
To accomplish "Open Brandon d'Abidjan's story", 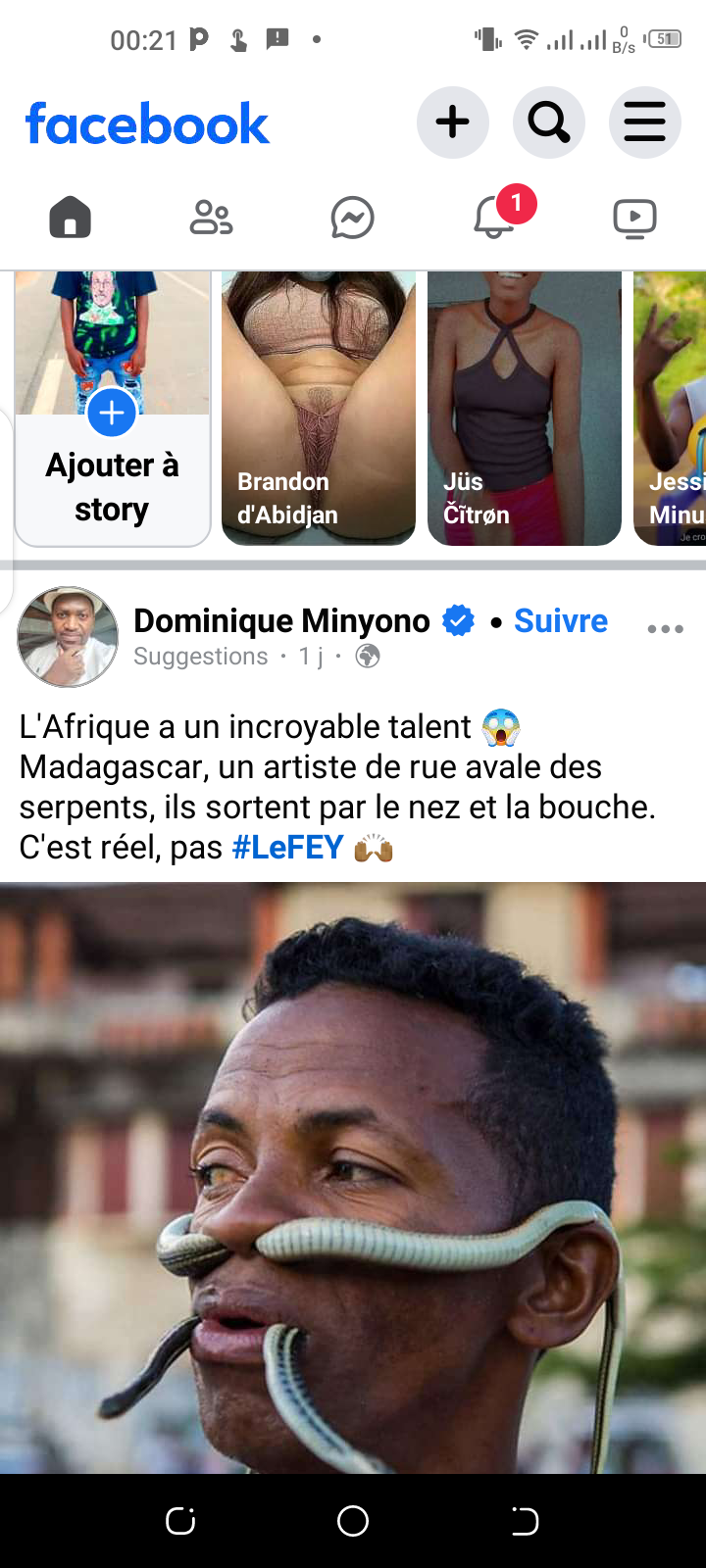I will coord(319,408).
